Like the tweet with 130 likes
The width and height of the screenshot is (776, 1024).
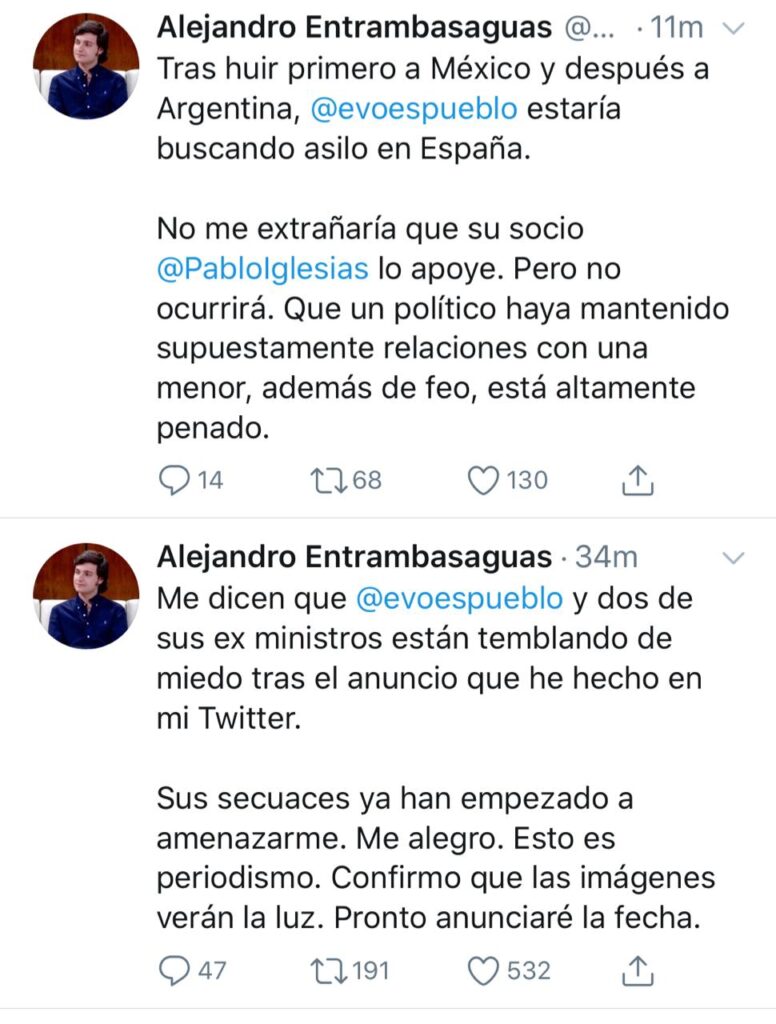484,481
